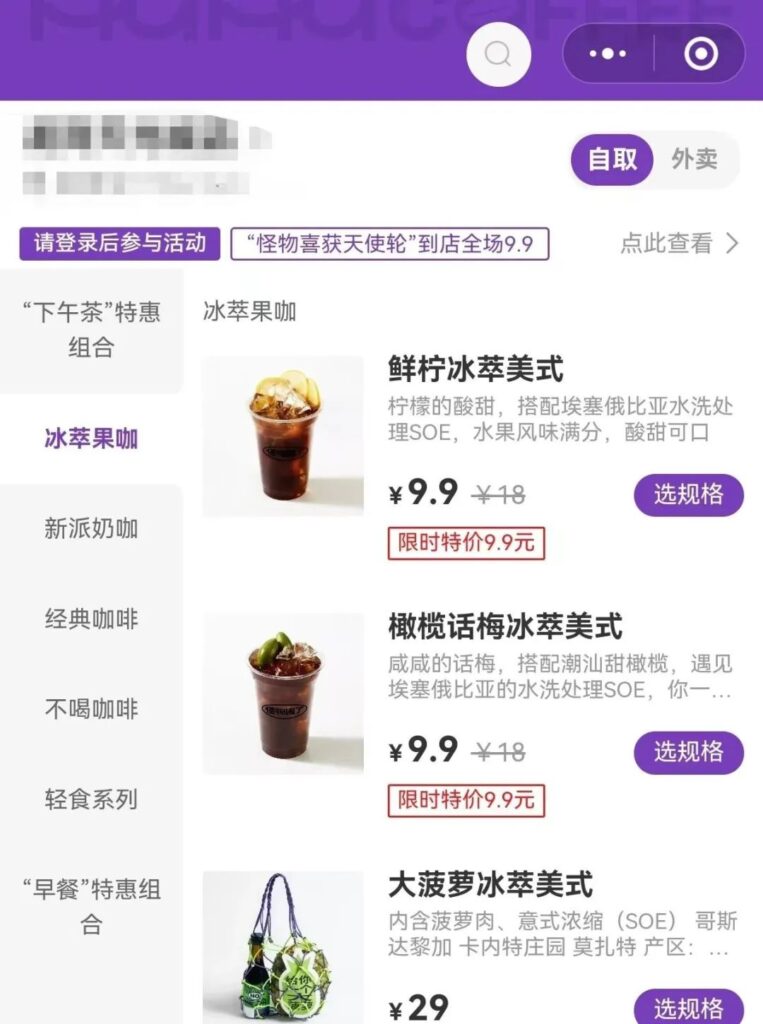Open the 橄榄话梅冰萃美式 product image
The image size is (763, 1024).
point(283,693)
